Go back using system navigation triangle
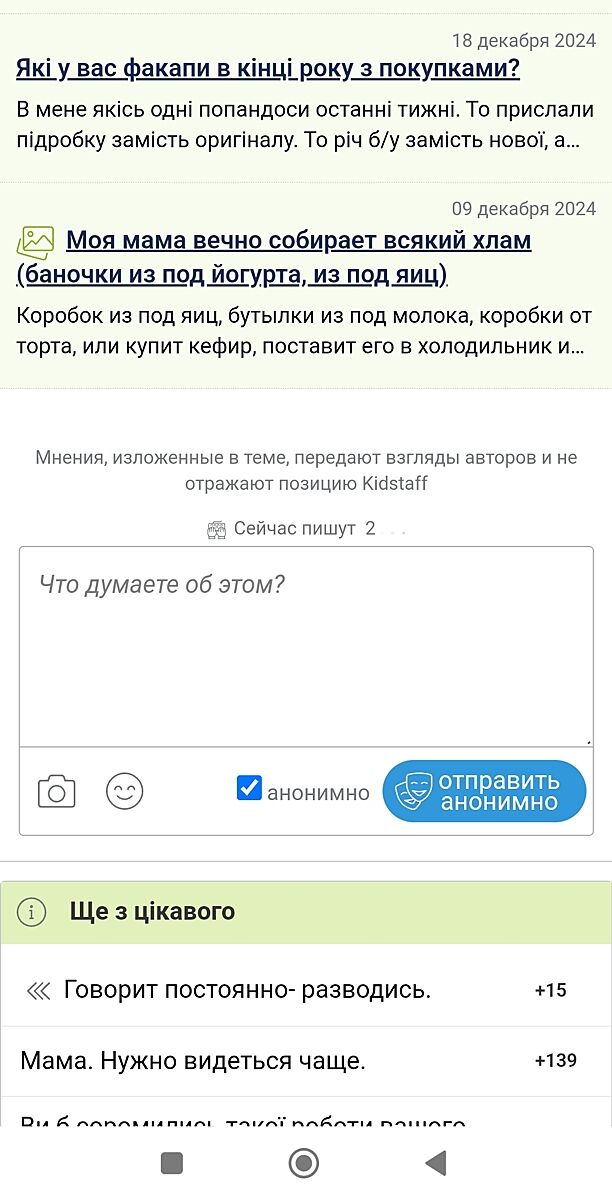 tap(435, 1163)
